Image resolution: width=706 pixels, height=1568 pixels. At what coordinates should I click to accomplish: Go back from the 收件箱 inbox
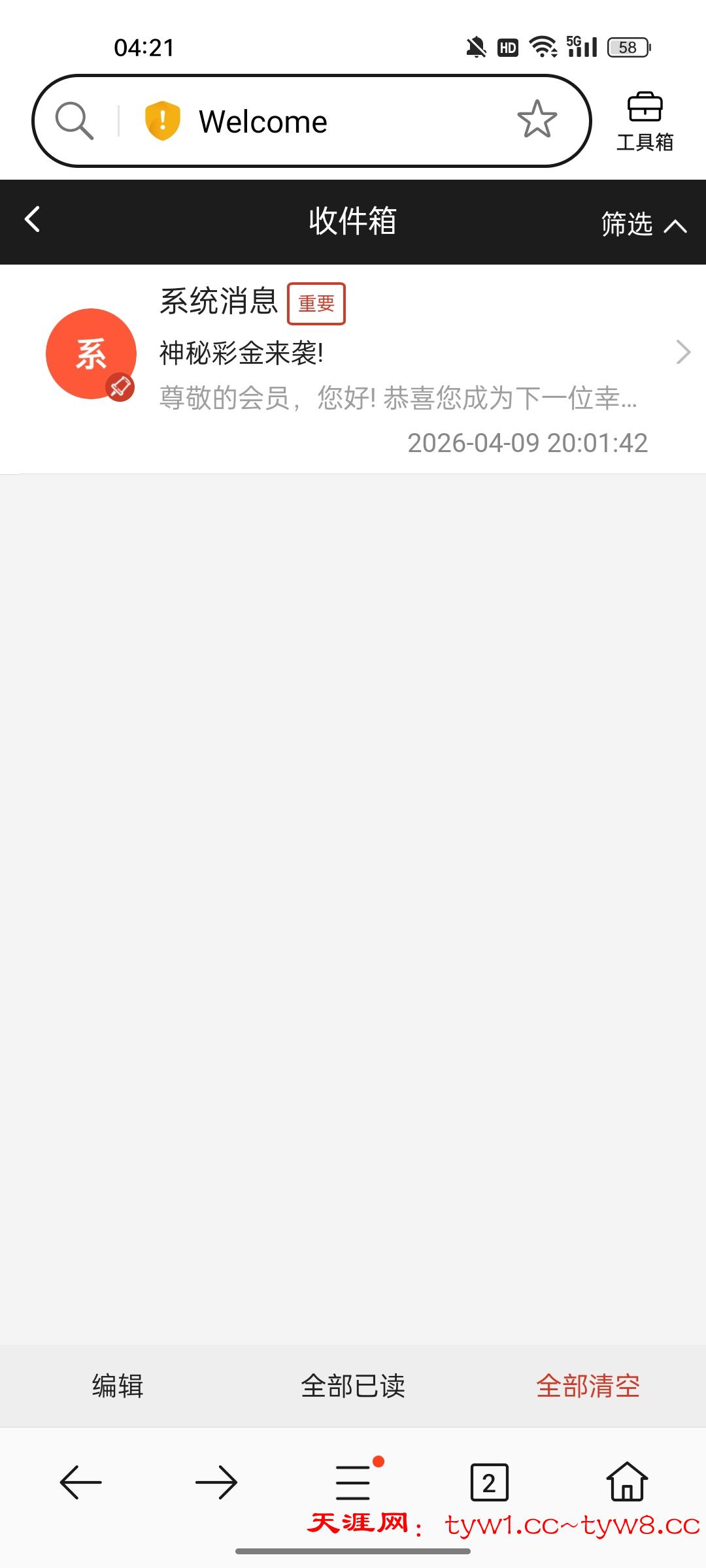click(x=33, y=220)
